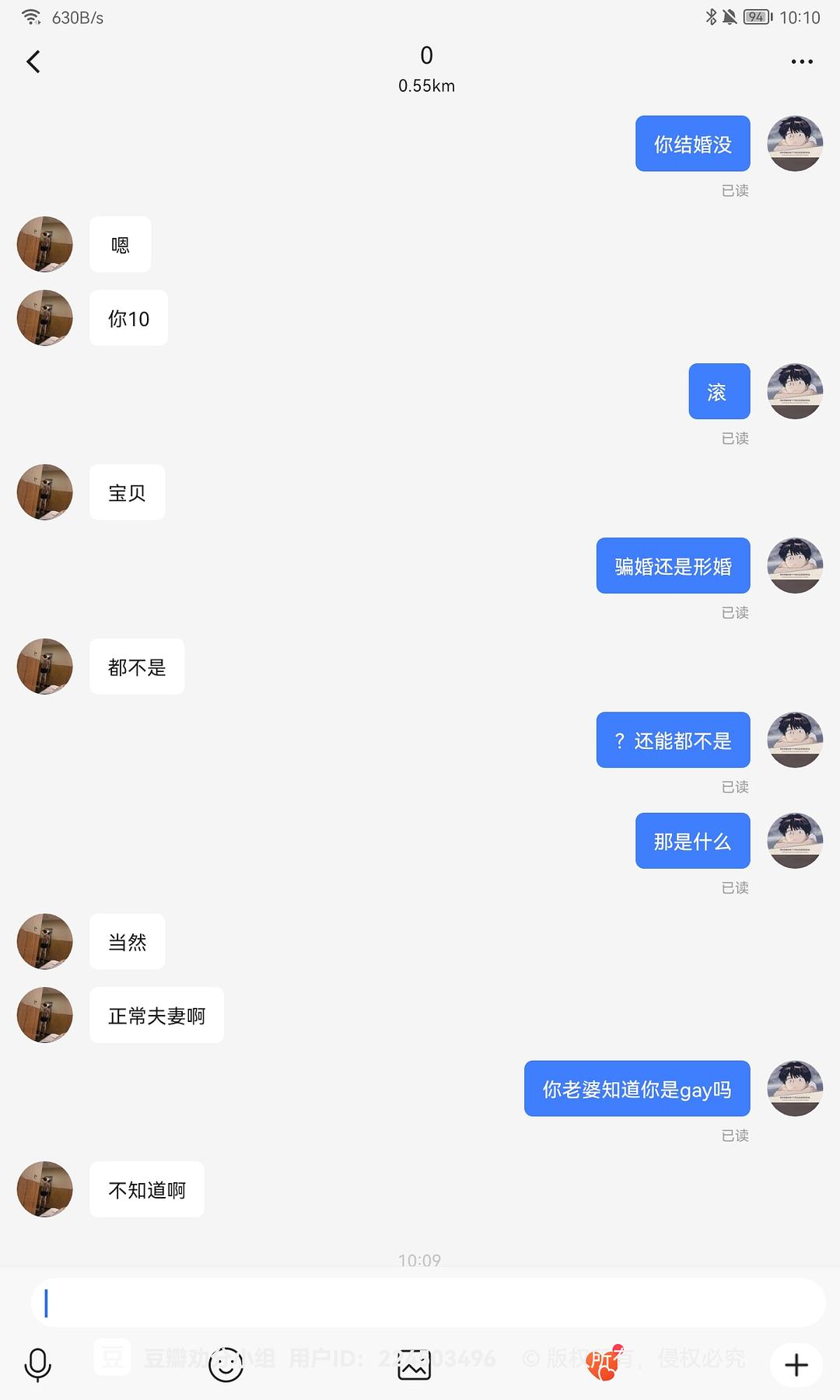The width and height of the screenshot is (840, 1400).
Task: Open the image gallery picker
Action: 414,1365
